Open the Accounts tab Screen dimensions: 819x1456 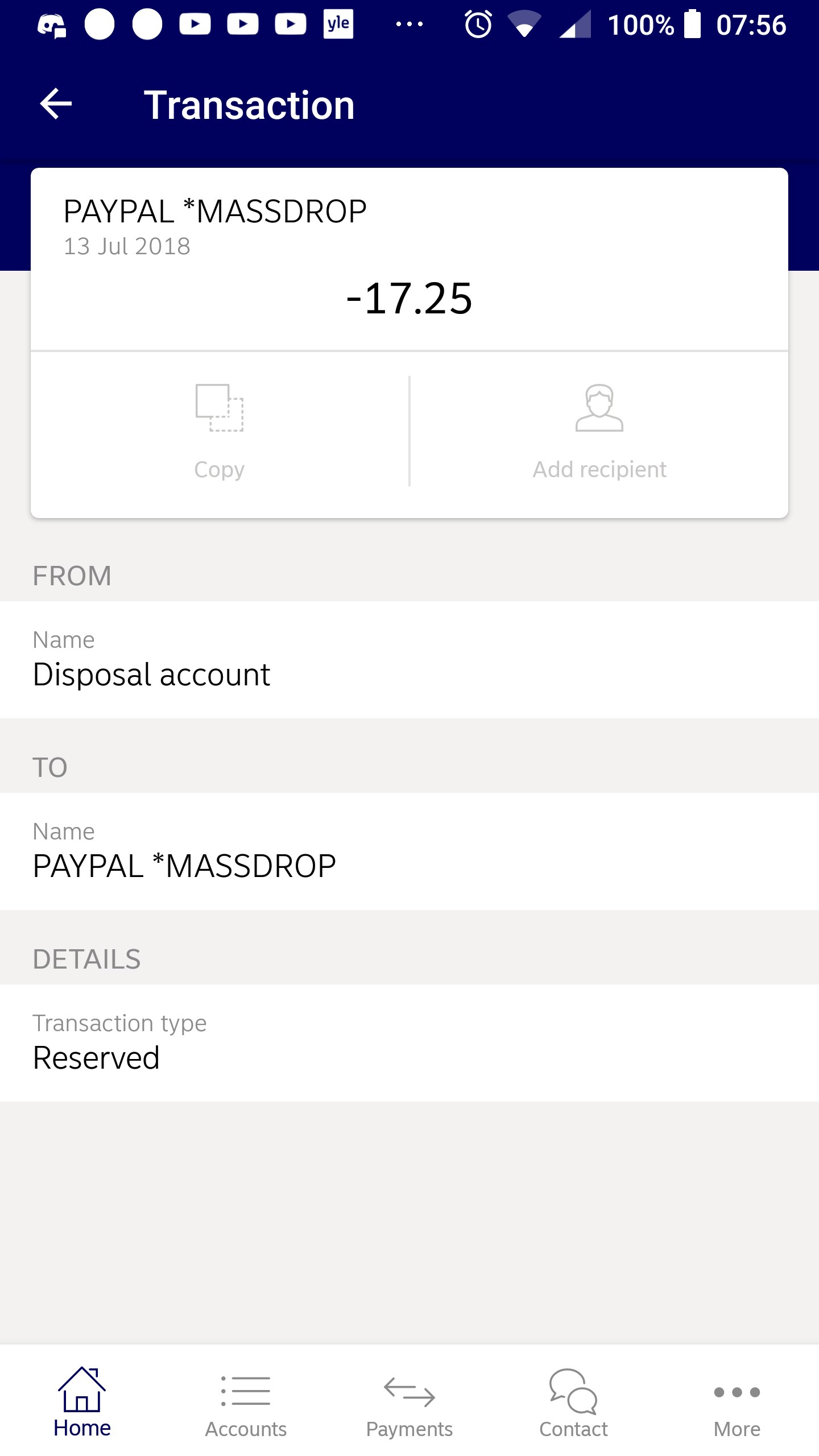pos(246,1402)
